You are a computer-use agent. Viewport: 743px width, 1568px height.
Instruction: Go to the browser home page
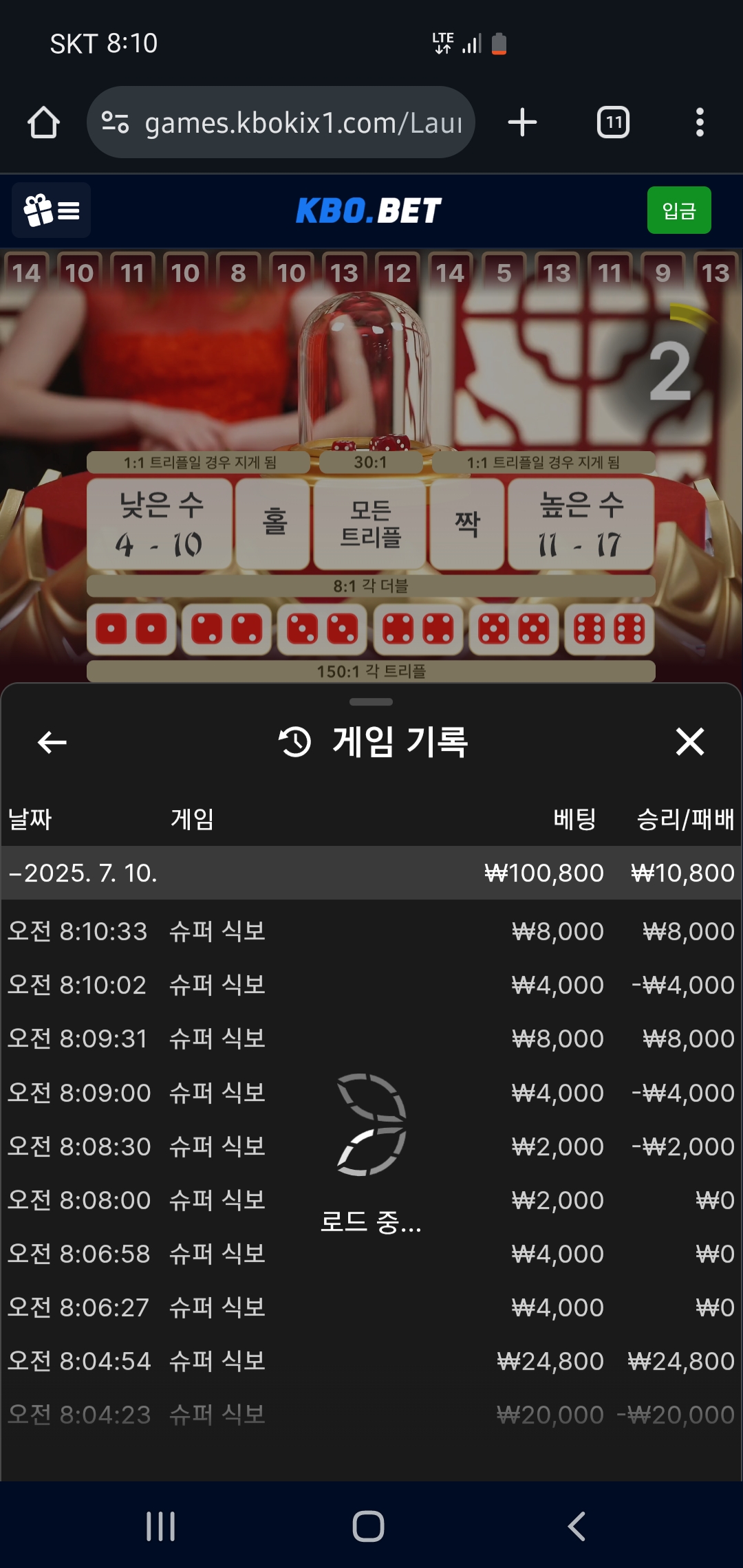click(43, 123)
